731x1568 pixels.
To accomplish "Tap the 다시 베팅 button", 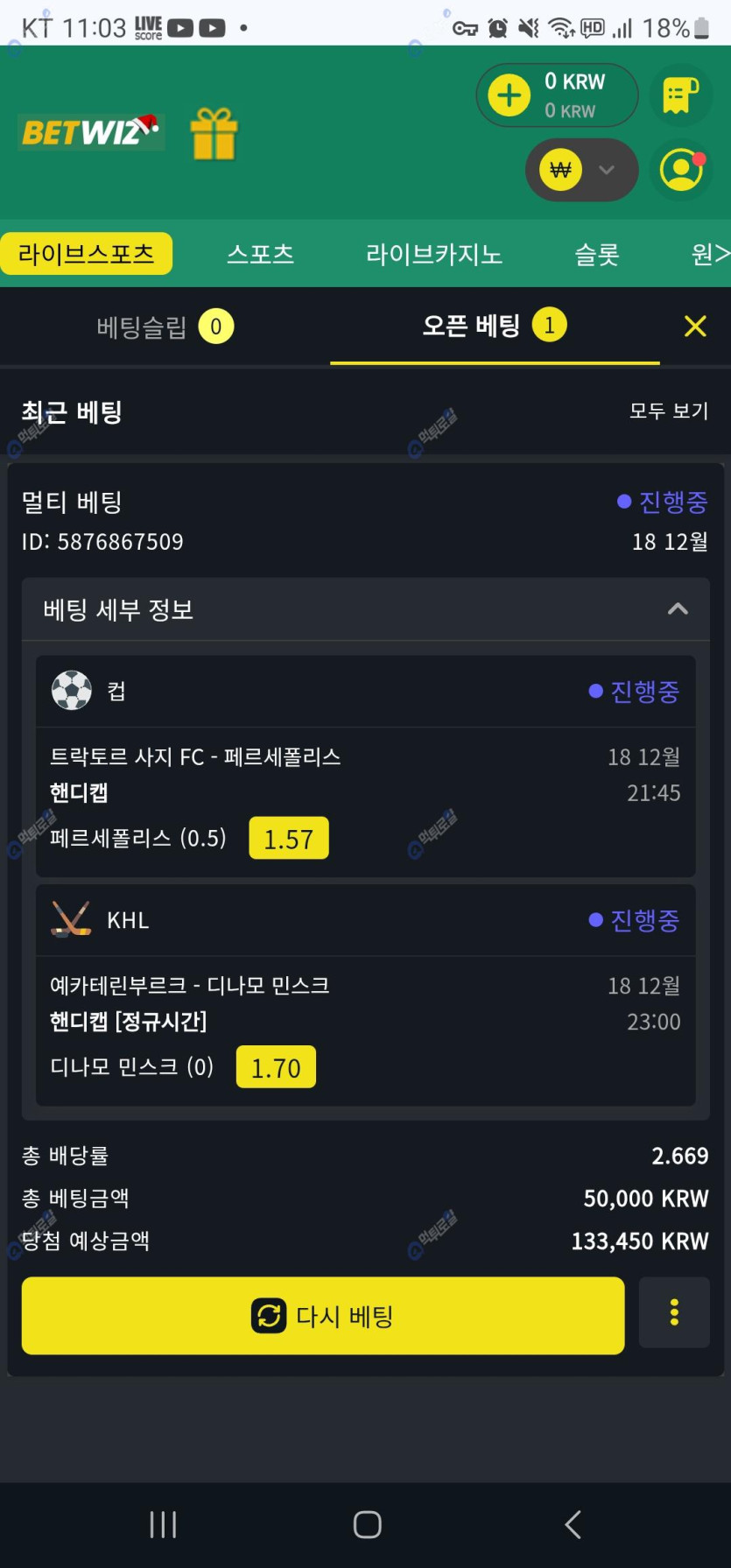I will [323, 1315].
